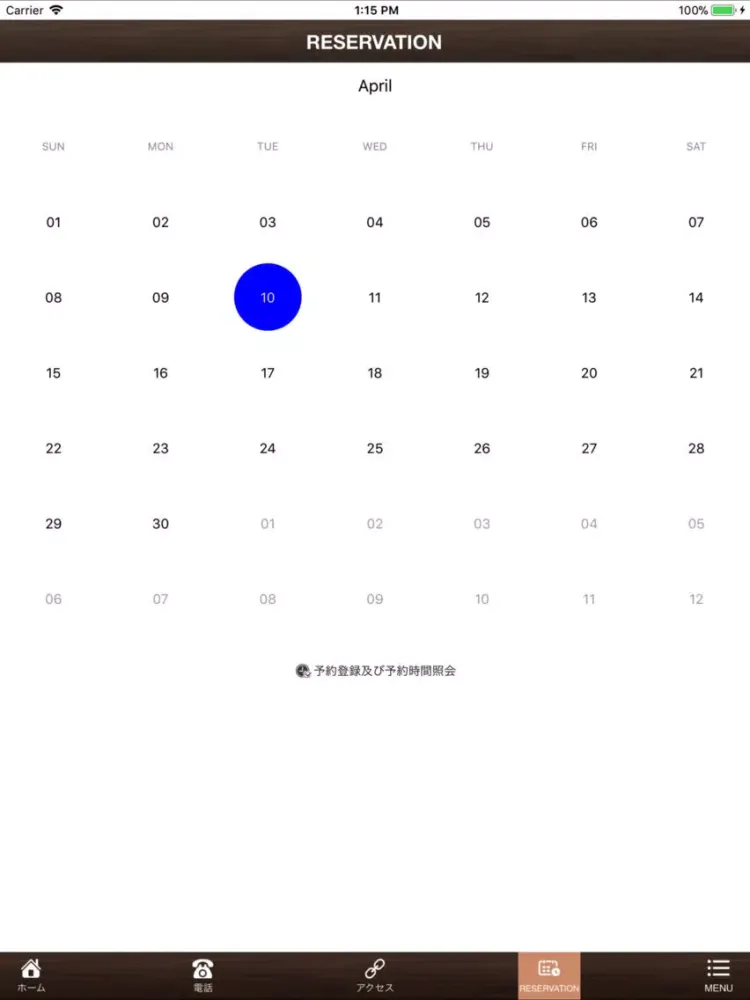Viewport: 750px width, 1000px height.
Task: Pick April 17 in the calendar
Action: point(268,373)
